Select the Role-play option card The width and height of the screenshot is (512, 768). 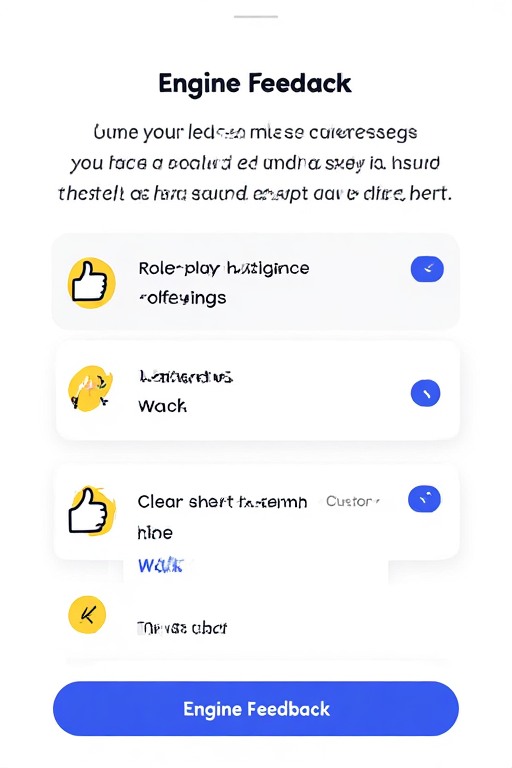click(x=256, y=281)
